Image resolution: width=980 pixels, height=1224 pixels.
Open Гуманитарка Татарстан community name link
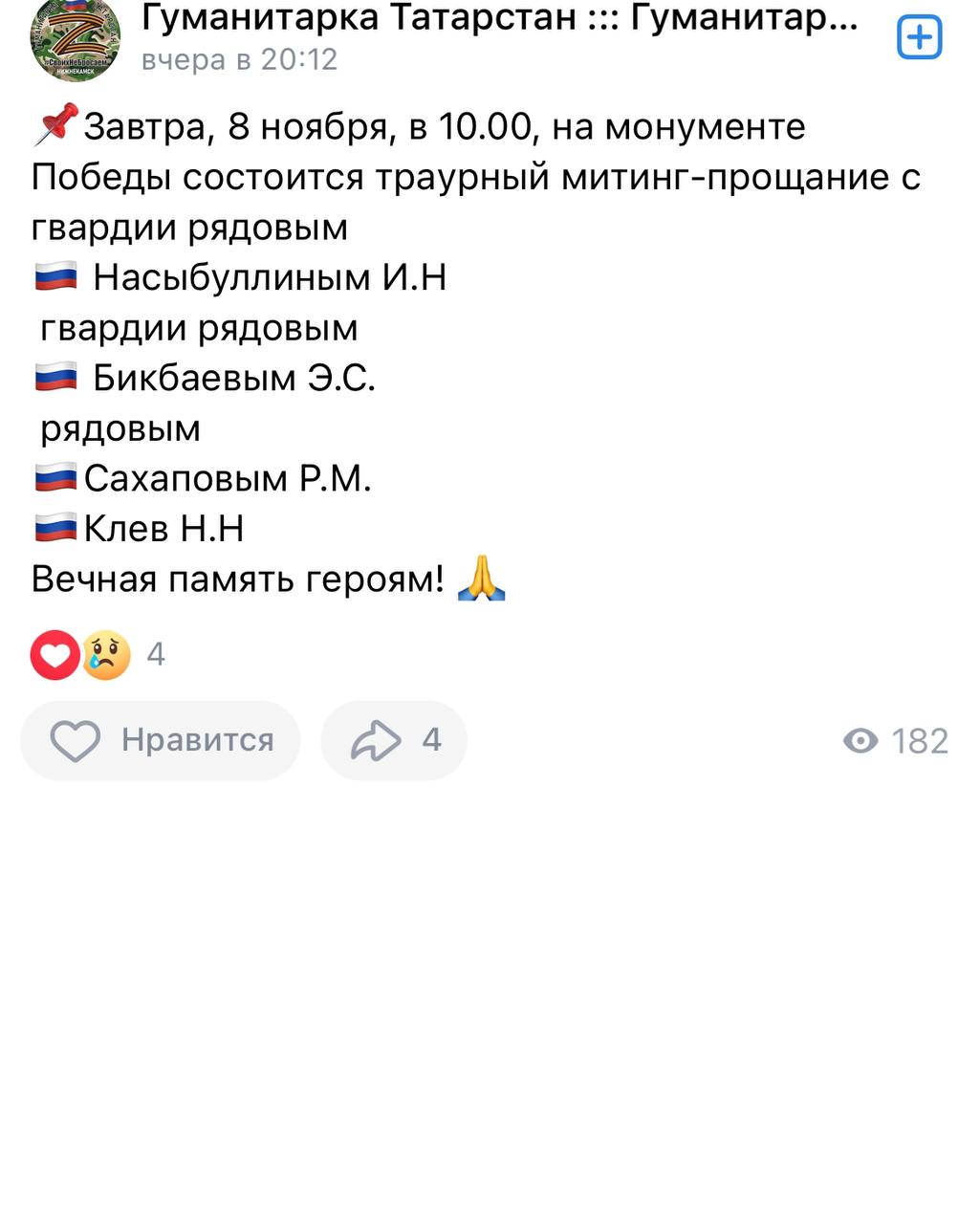(x=499, y=17)
